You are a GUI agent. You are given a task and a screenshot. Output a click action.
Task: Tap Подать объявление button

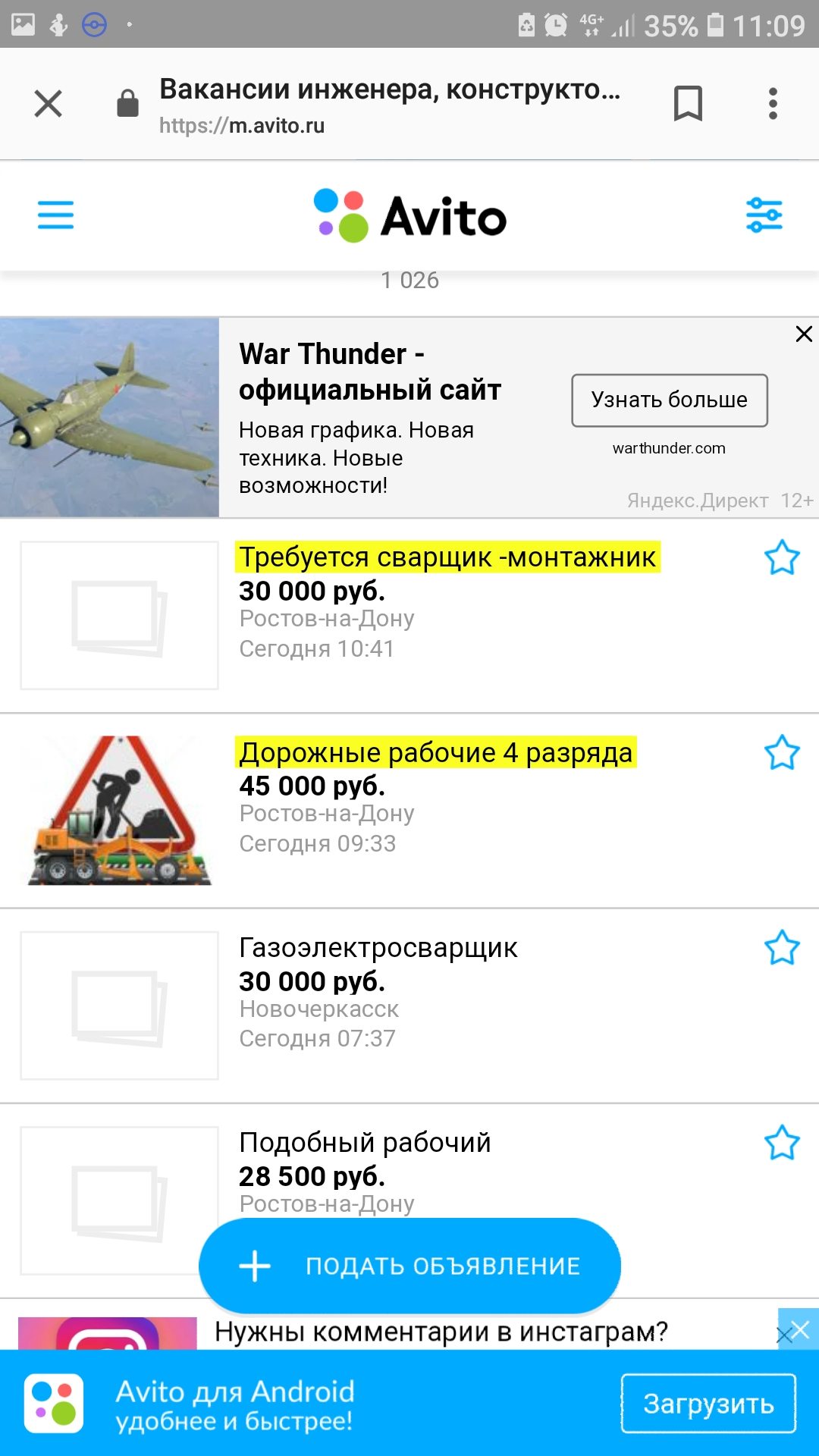pyautogui.click(x=409, y=1266)
